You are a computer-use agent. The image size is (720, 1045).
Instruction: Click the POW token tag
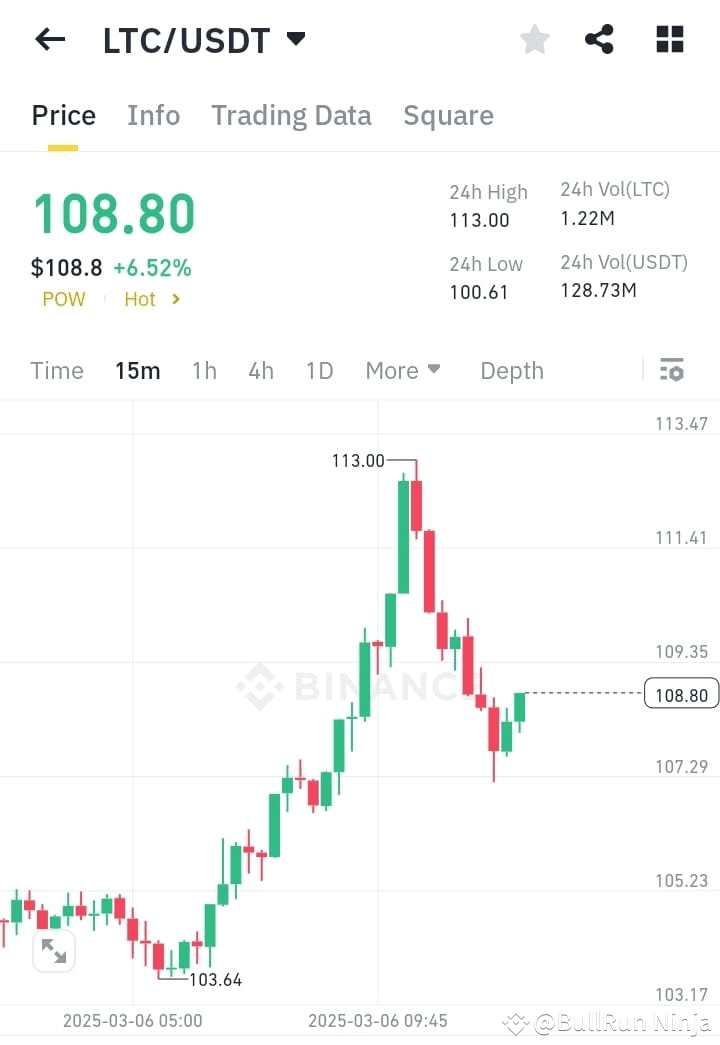pyautogui.click(x=63, y=299)
